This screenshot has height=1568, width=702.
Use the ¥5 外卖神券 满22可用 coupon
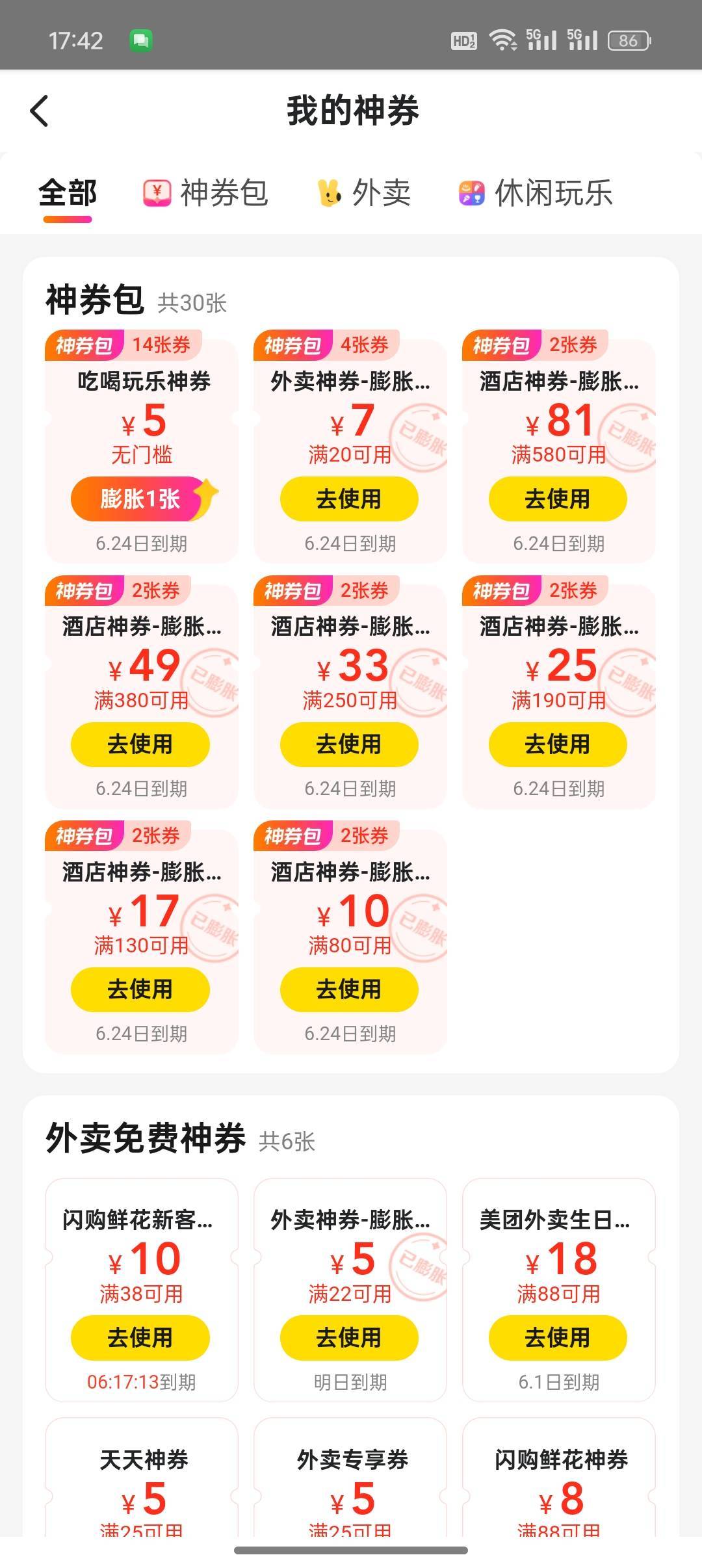349,1338
